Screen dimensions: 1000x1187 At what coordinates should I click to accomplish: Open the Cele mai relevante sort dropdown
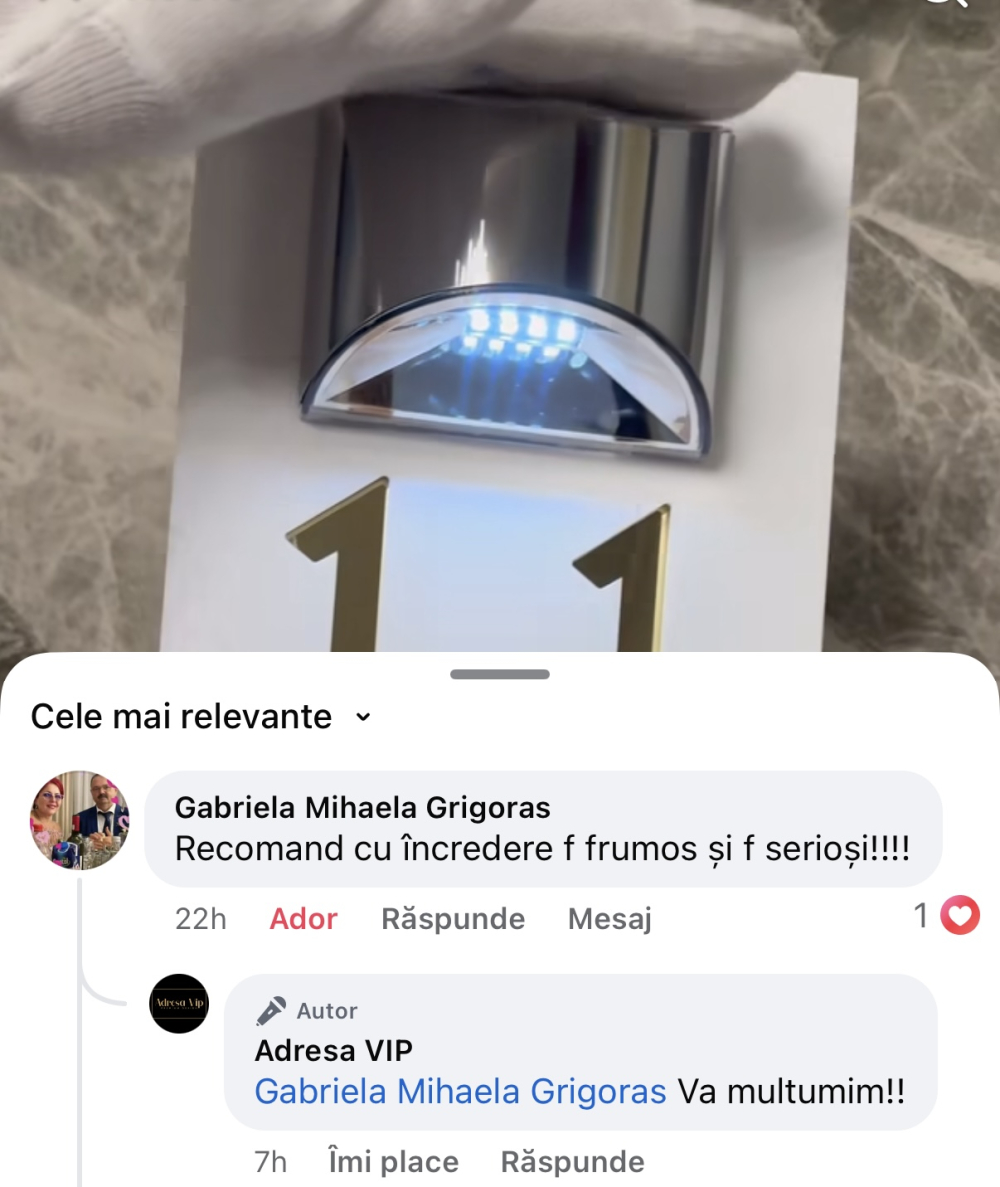coord(200,716)
